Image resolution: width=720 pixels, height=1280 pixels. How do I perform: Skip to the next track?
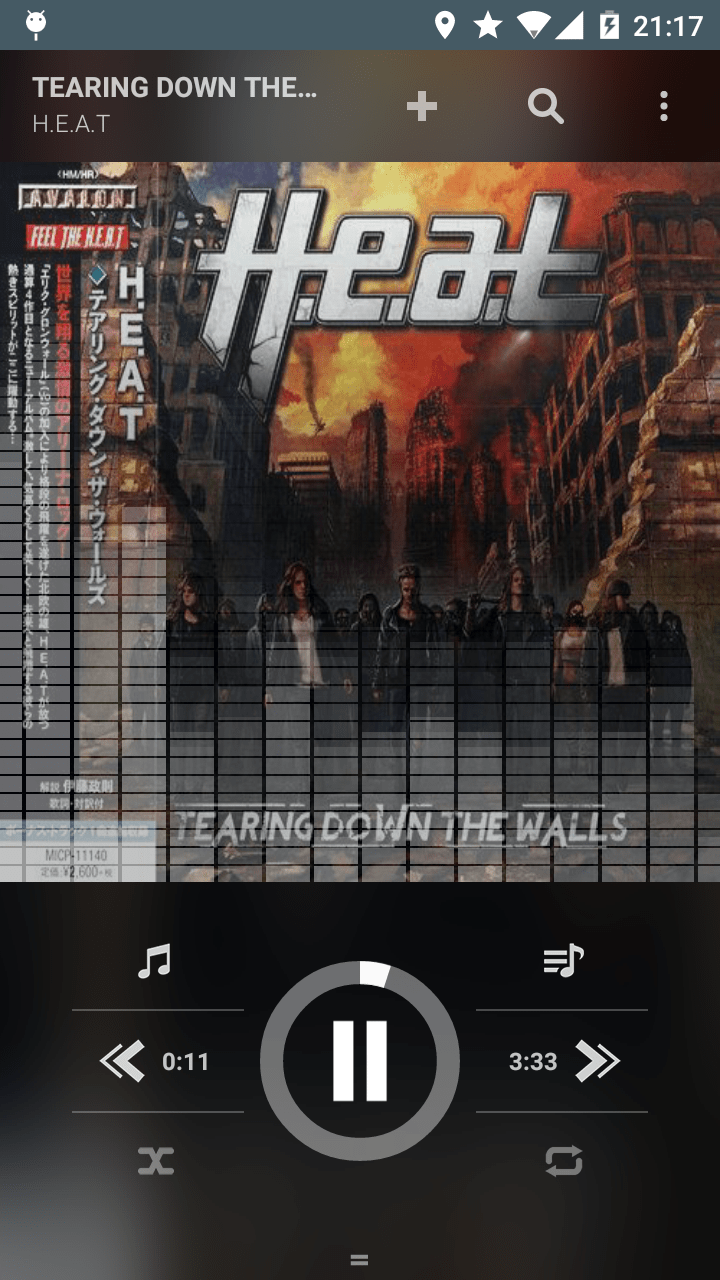click(597, 1061)
